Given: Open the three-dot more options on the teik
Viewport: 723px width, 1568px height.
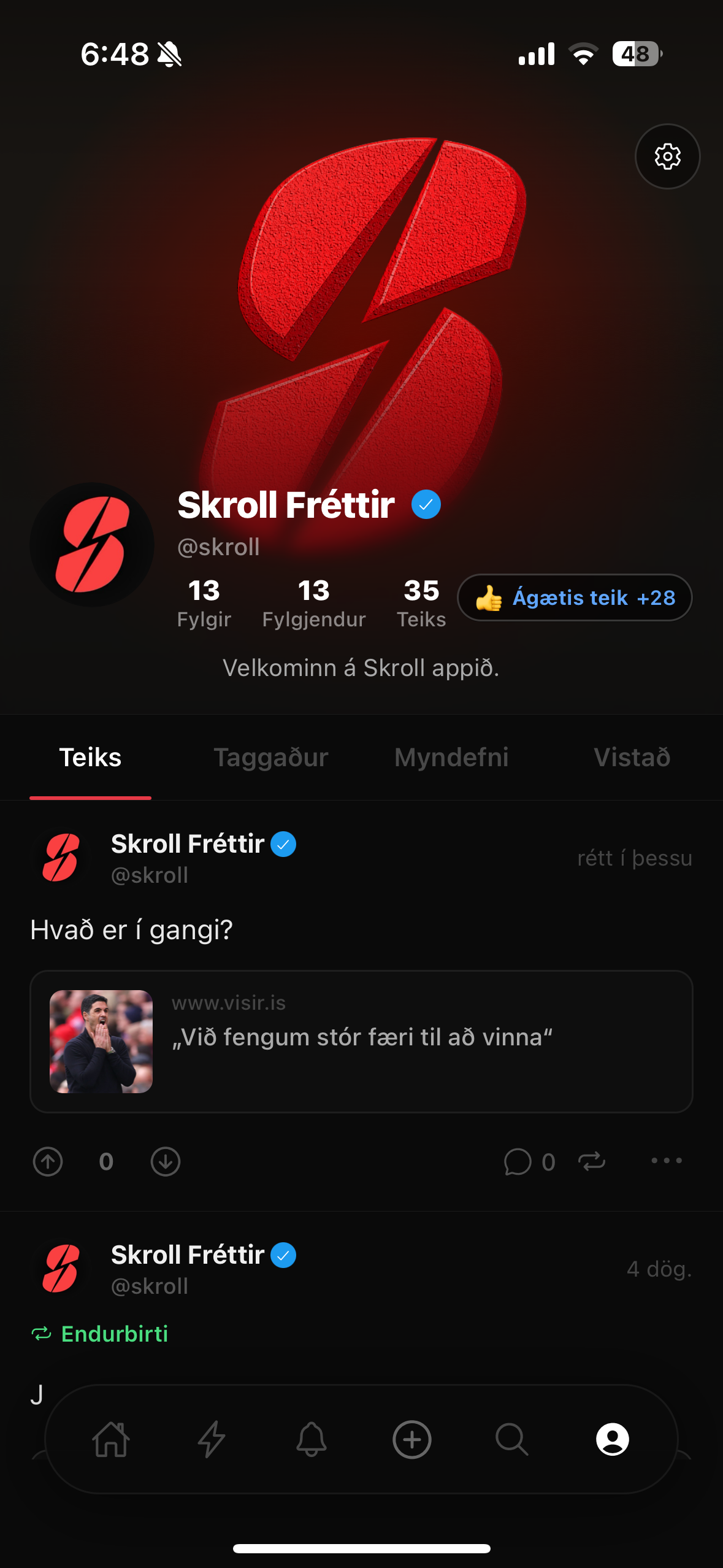Looking at the screenshot, I should click(x=665, y=1161).
